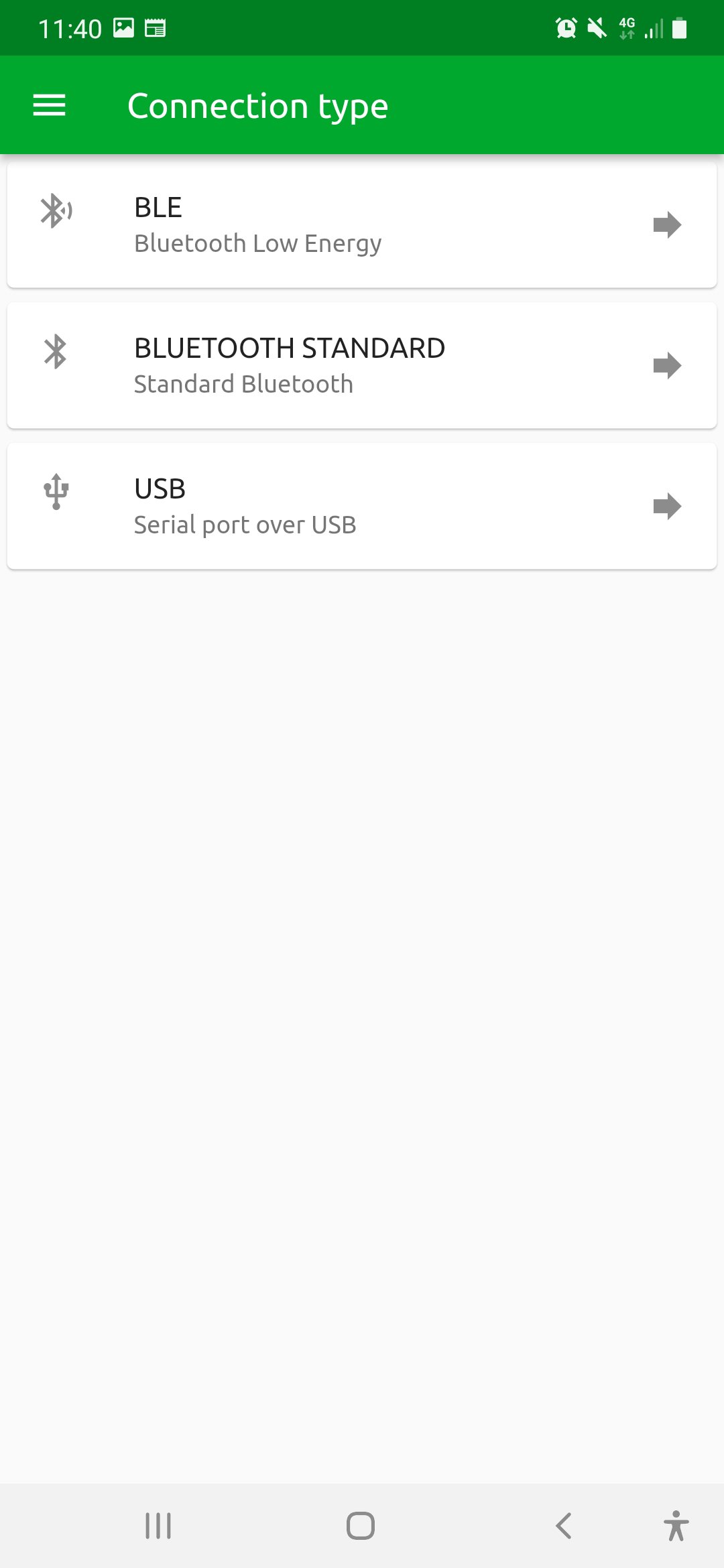Screen dimensions: 724x1568
Task: Open the navigation drawer menu
Action: (49, 105)
